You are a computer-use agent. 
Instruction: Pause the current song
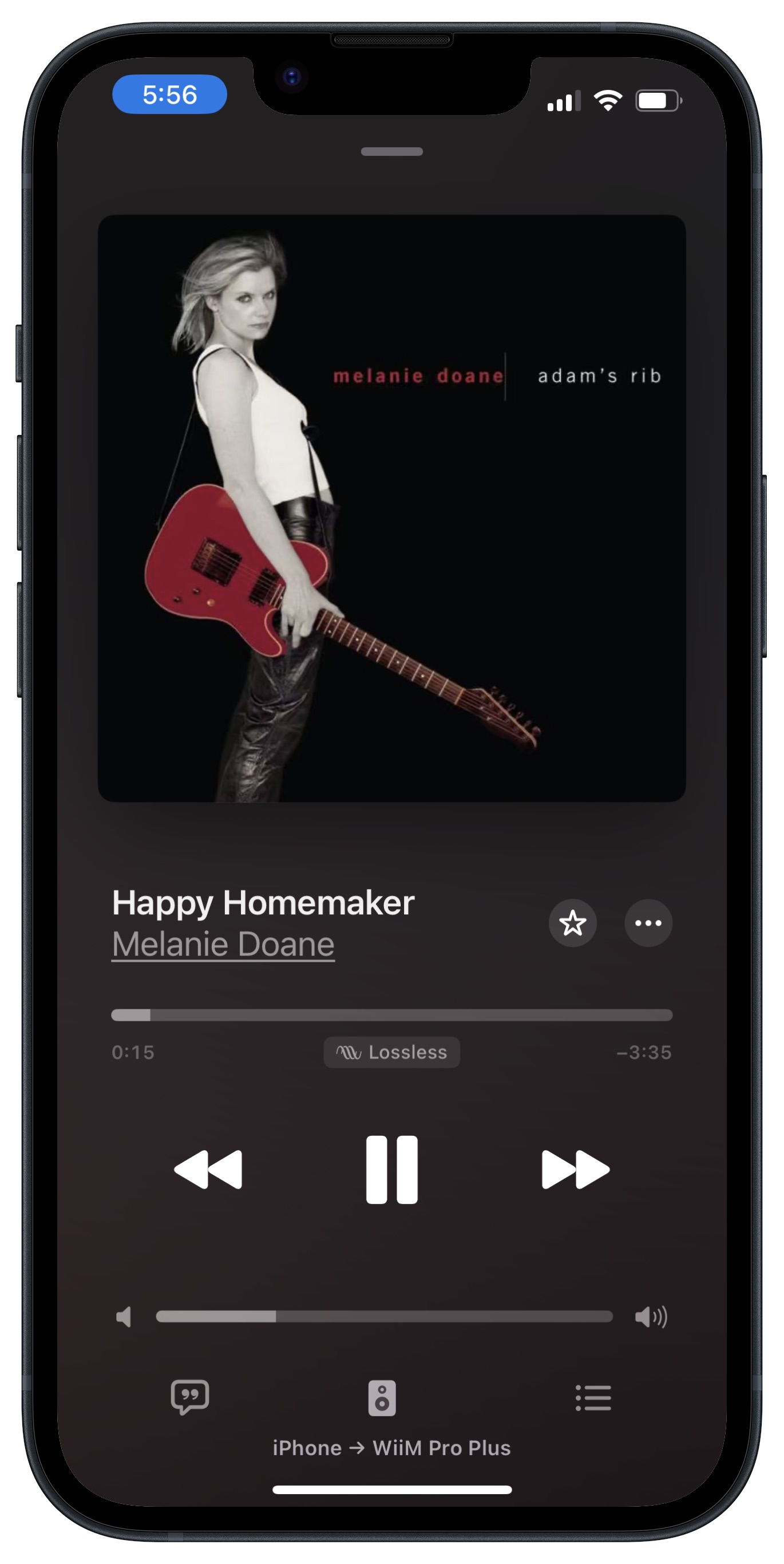(391, 1170)
